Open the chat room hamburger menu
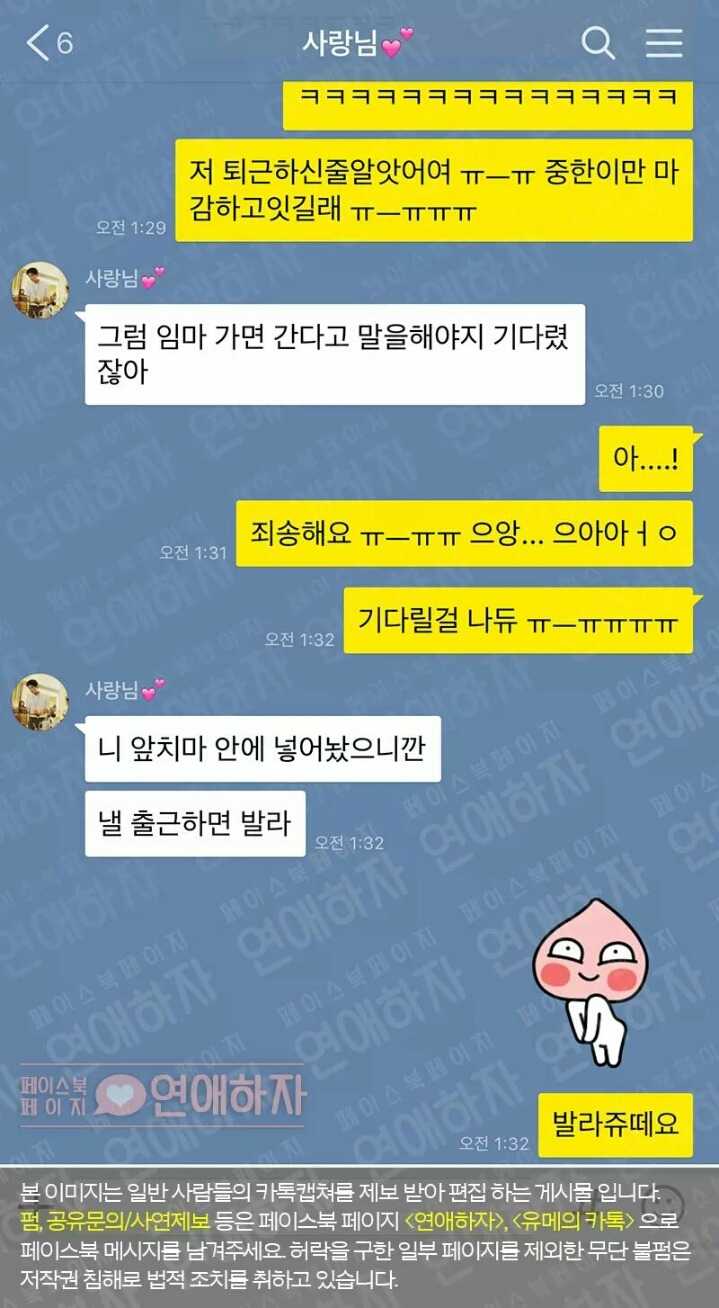This screenshot has height=1308, width=719. [x=663, y=43]
